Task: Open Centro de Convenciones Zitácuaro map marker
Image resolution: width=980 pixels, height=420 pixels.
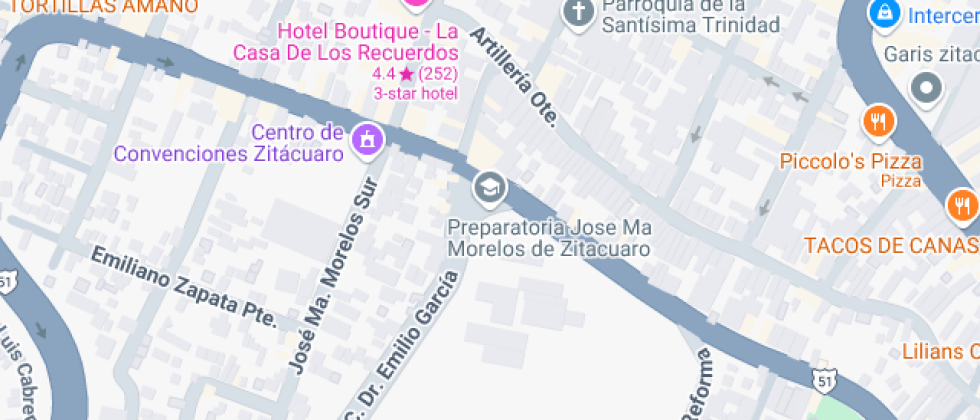Action: pos(367,139)
